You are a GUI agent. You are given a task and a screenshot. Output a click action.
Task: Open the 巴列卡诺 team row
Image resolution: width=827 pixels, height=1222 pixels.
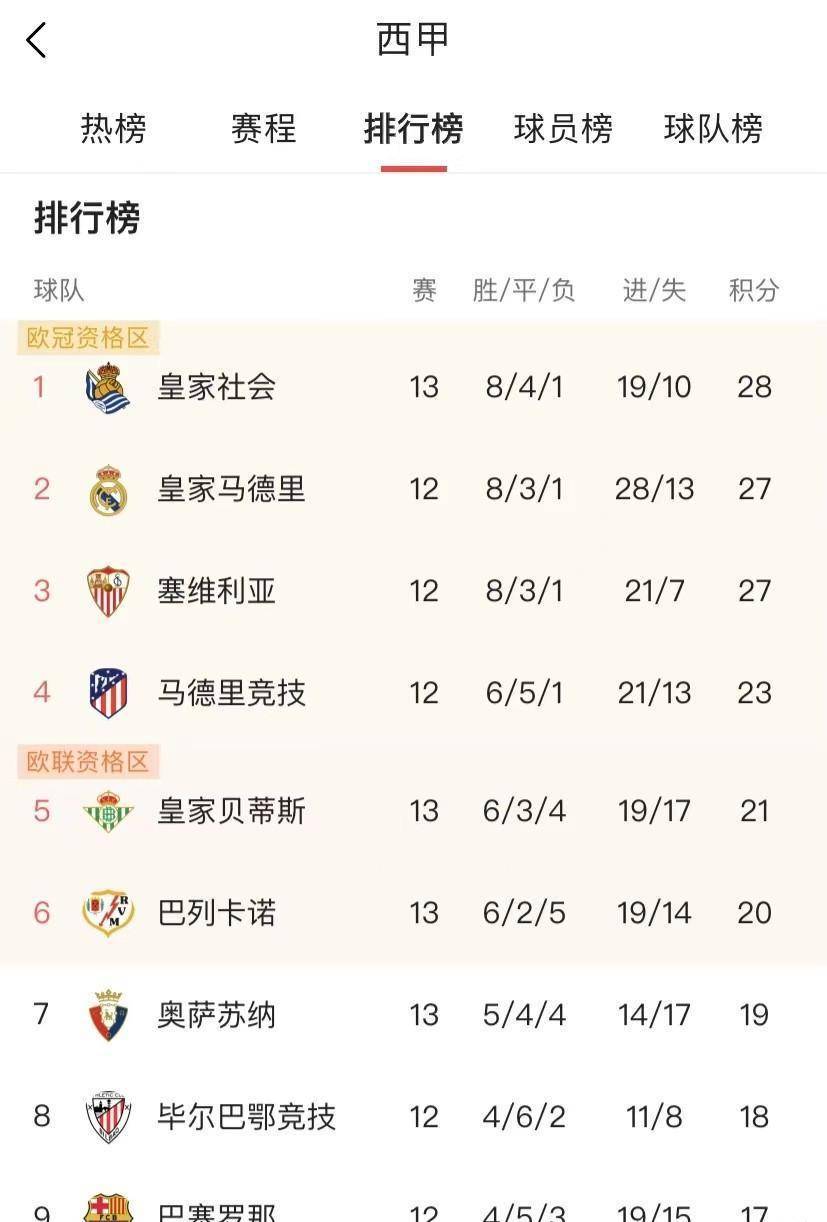pos(216,913)
